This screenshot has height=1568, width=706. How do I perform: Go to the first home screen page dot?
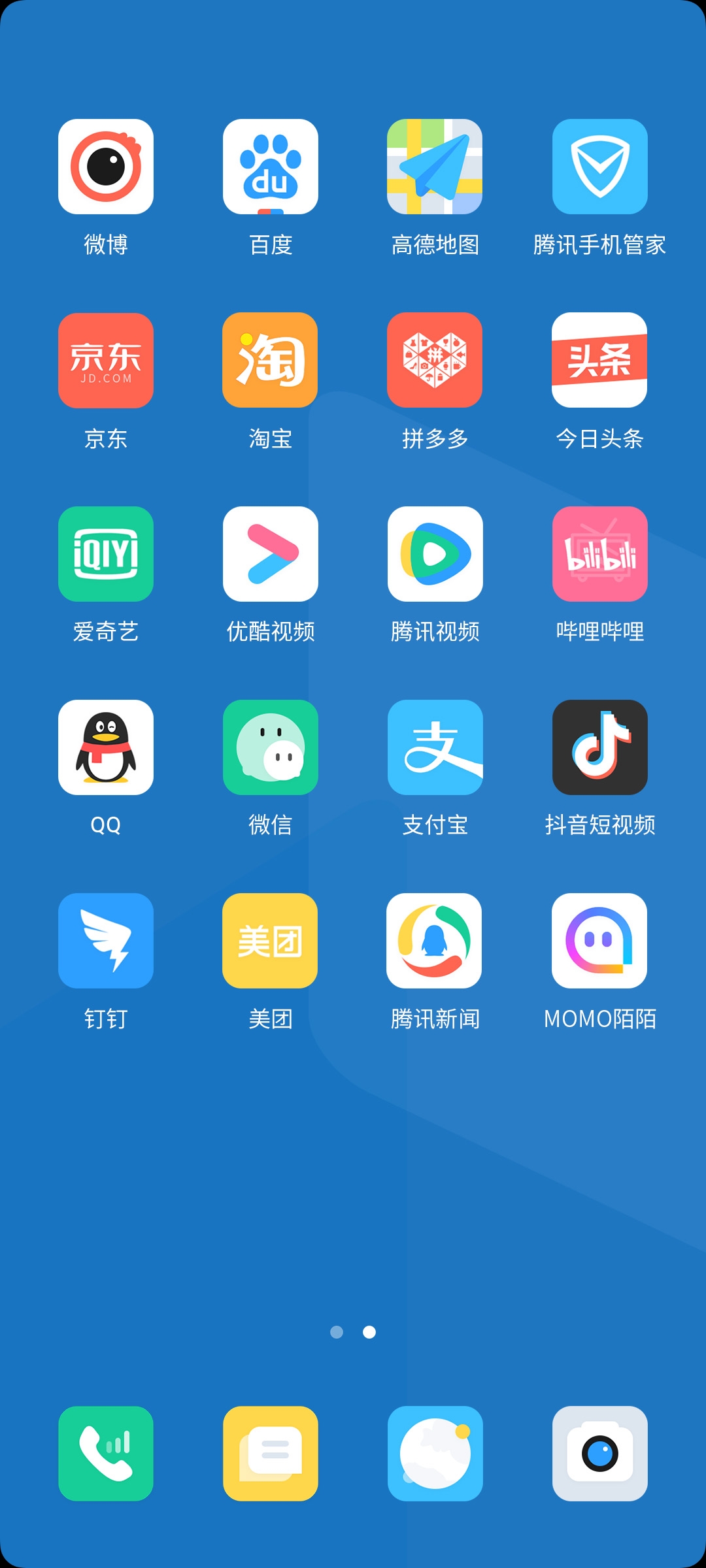[337, 1332]
